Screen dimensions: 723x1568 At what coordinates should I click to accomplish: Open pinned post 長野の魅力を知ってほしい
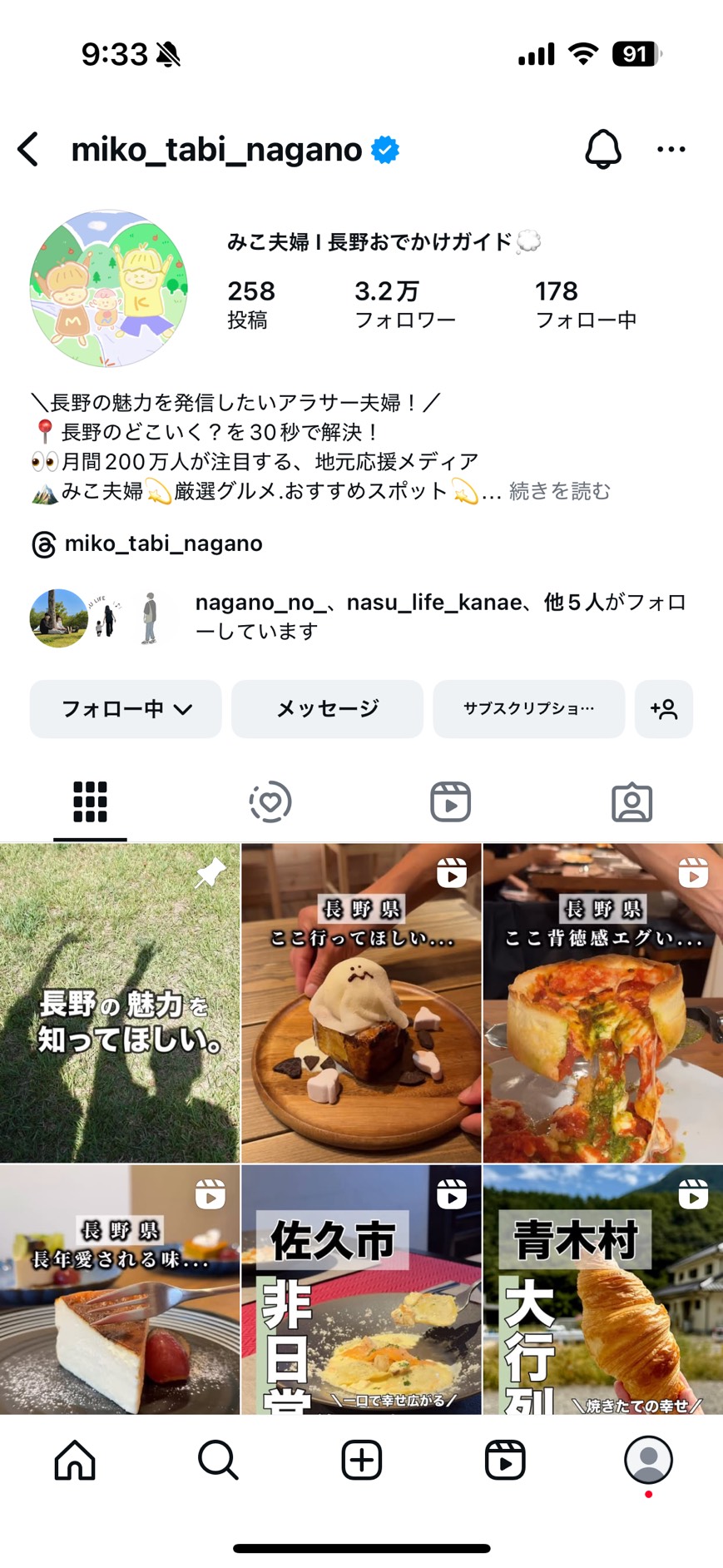tap(120, 1003)
